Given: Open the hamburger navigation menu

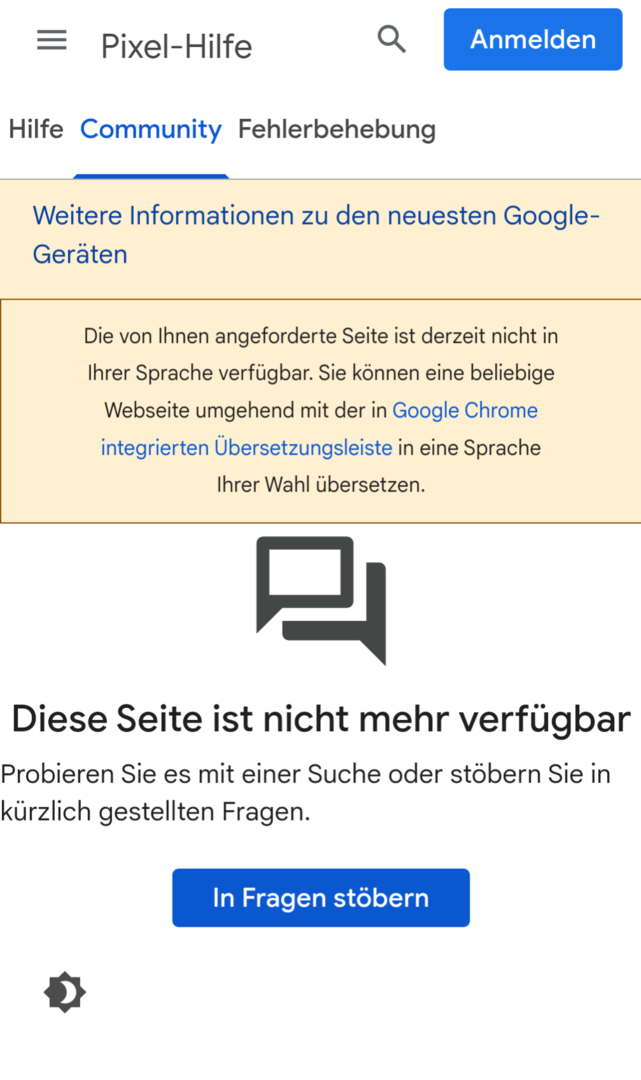Looking at the screenshot, I should coord(52,40).
